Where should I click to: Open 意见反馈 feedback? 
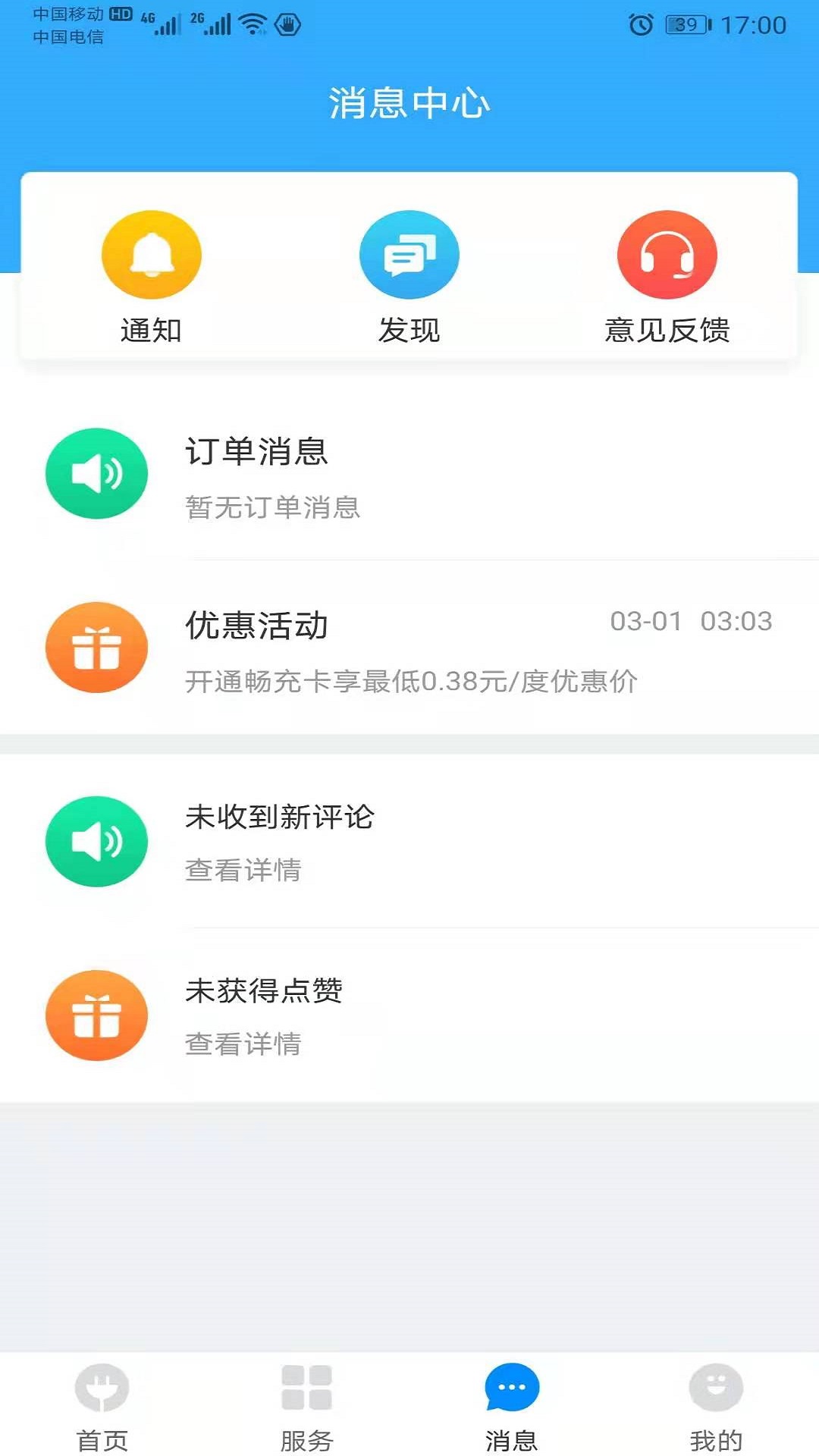click(x=667, y=277)
